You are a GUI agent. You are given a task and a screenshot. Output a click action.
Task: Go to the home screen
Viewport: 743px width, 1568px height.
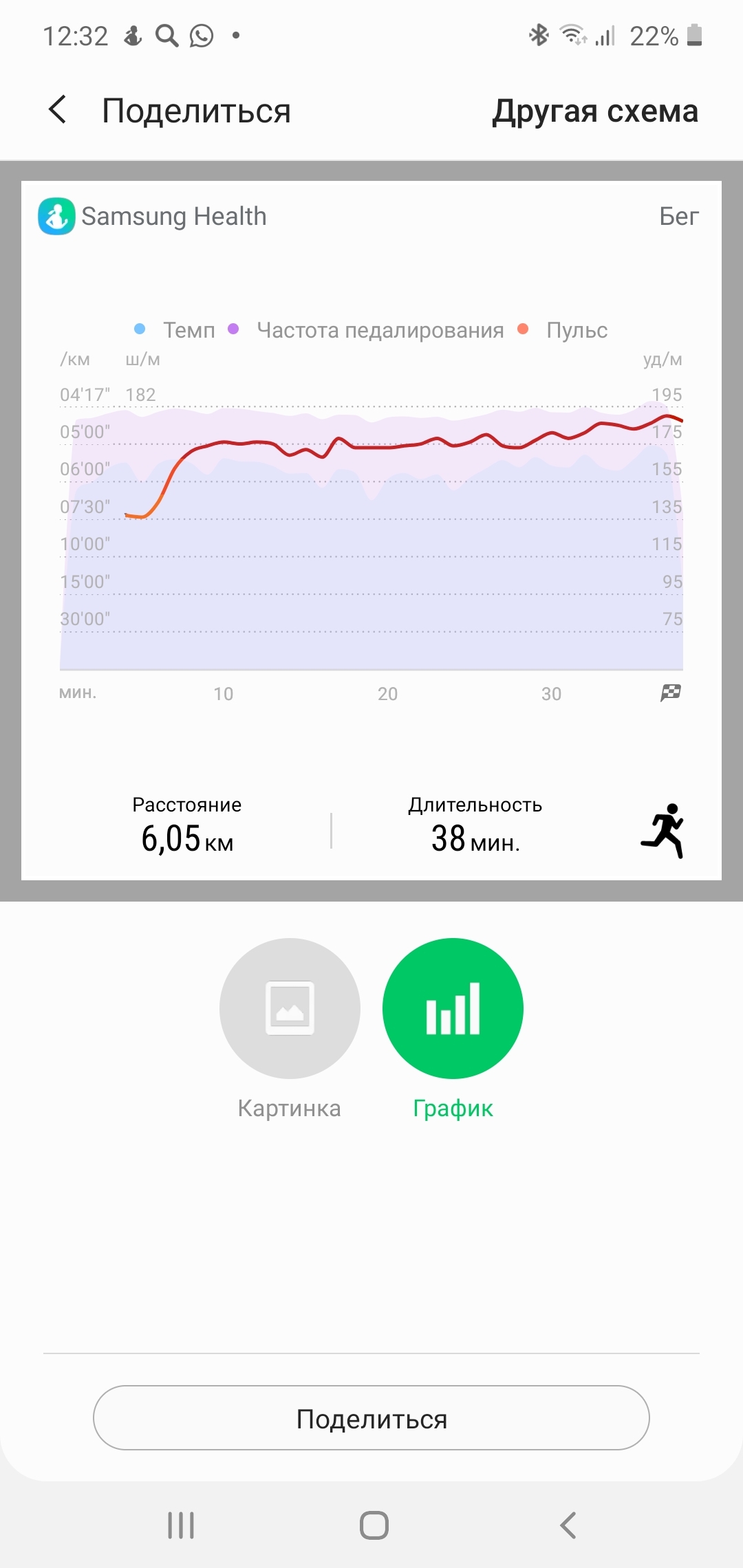pos(374,1525)
